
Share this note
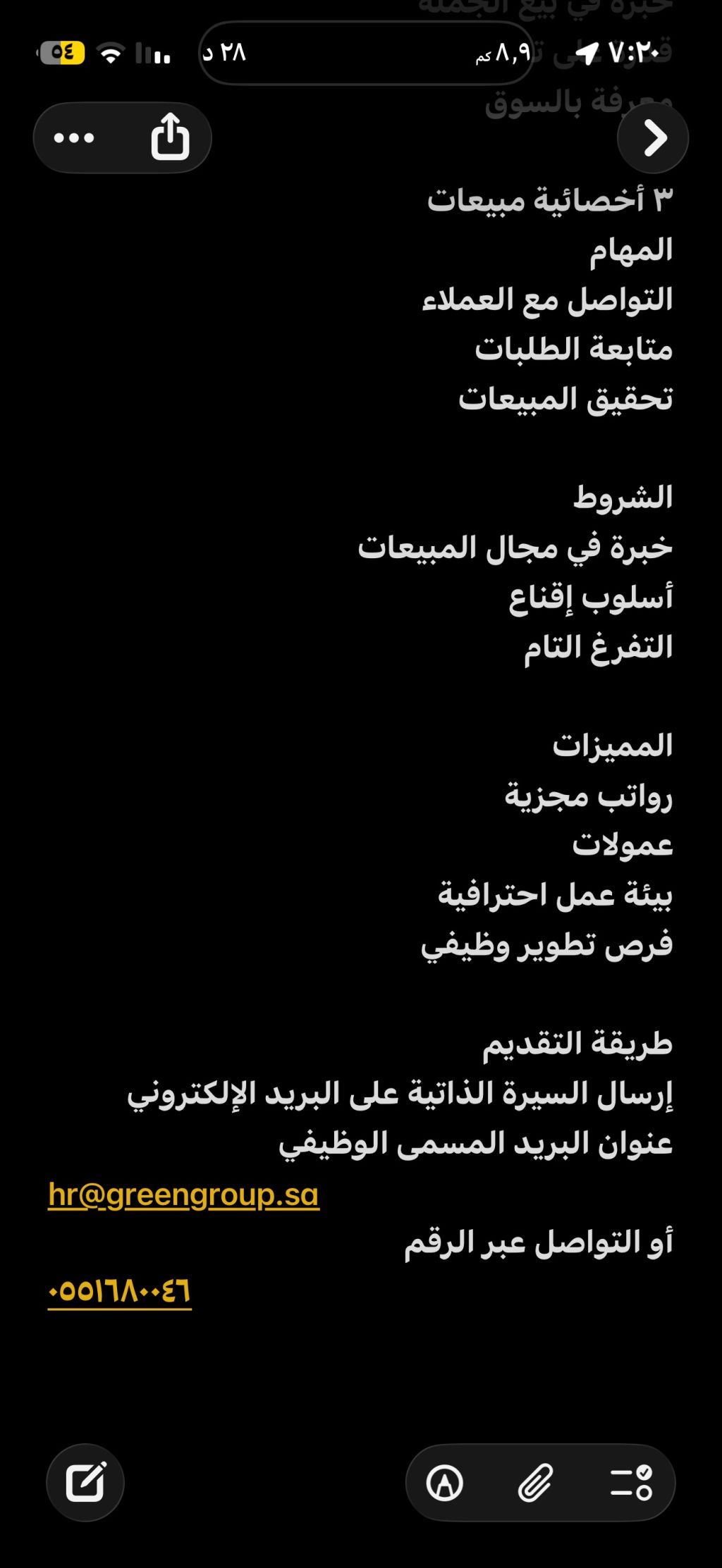click(170, 137)
